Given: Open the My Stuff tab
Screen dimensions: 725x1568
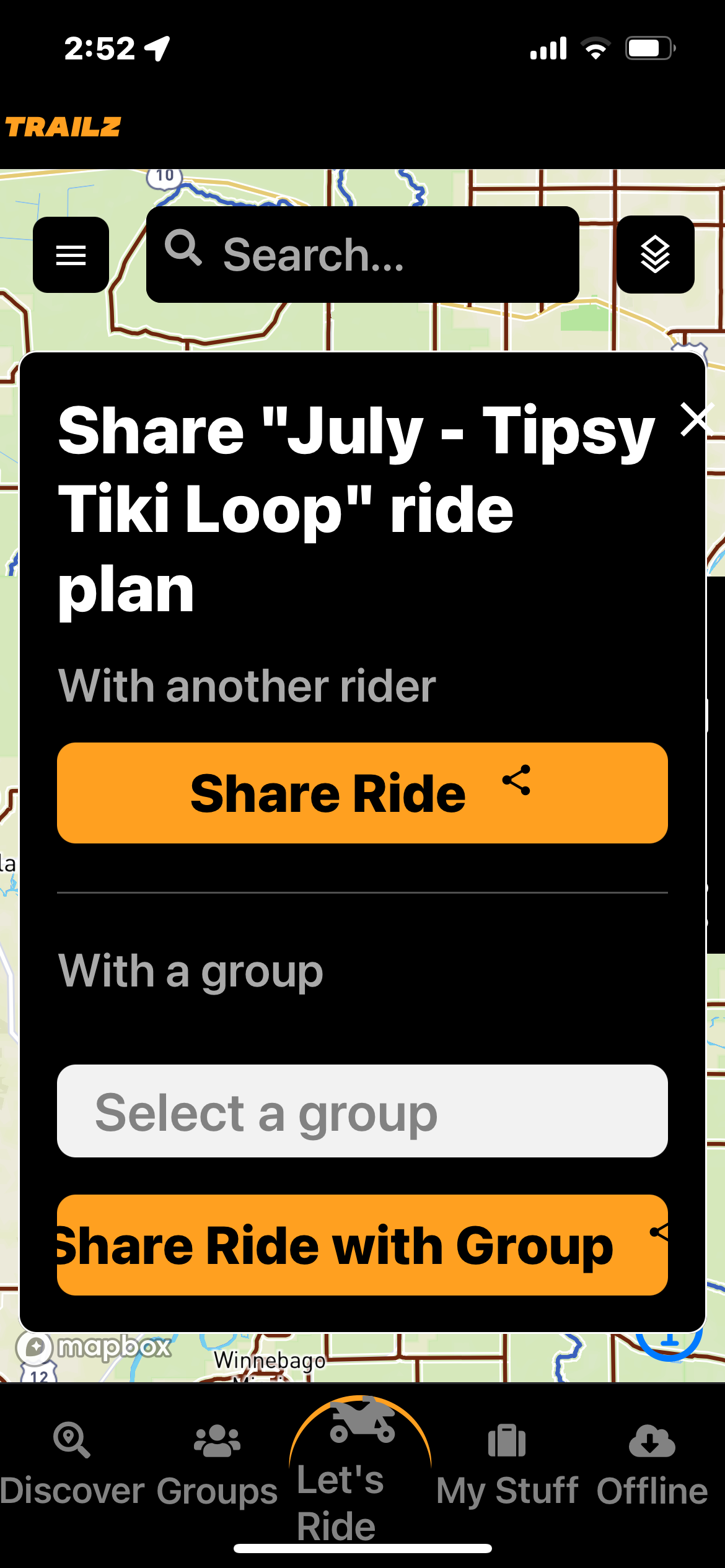Looking at the screenshot, I should click(507, 1463).
